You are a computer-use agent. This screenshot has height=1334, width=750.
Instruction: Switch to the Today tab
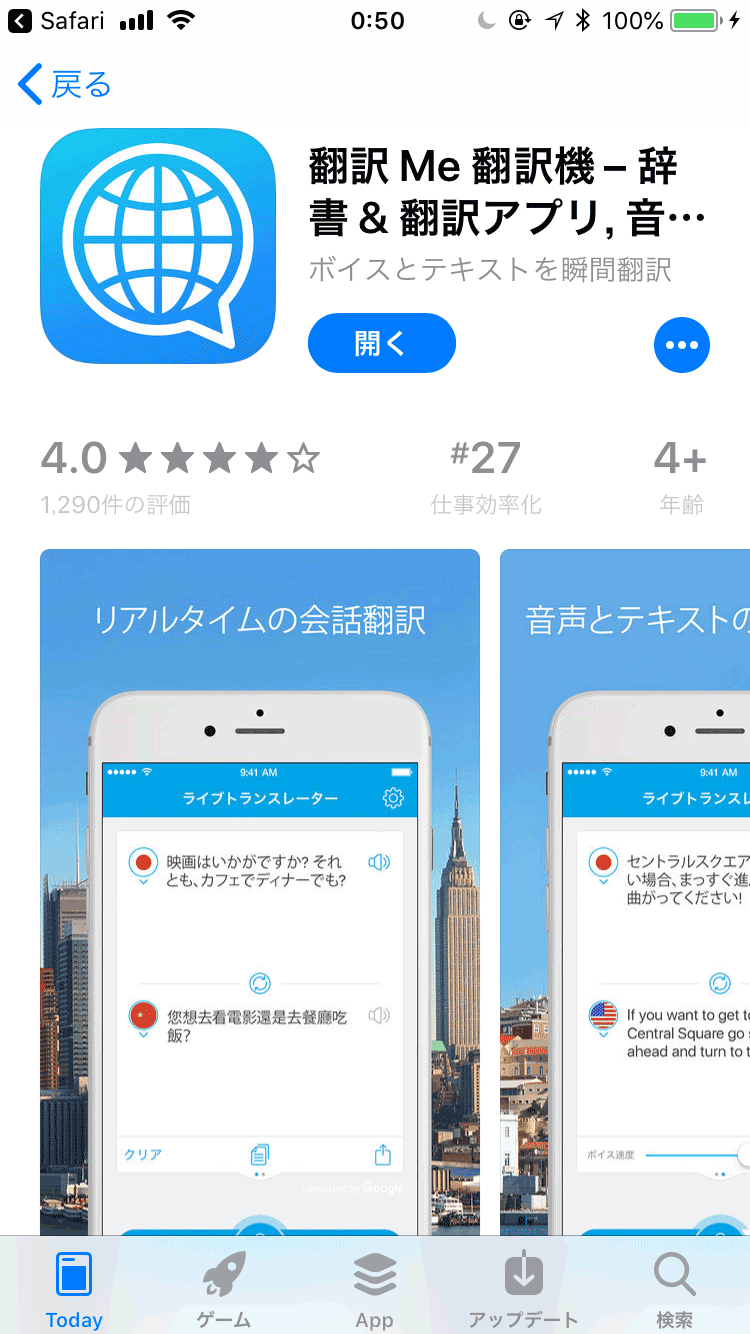click(x=74, y=1290)
